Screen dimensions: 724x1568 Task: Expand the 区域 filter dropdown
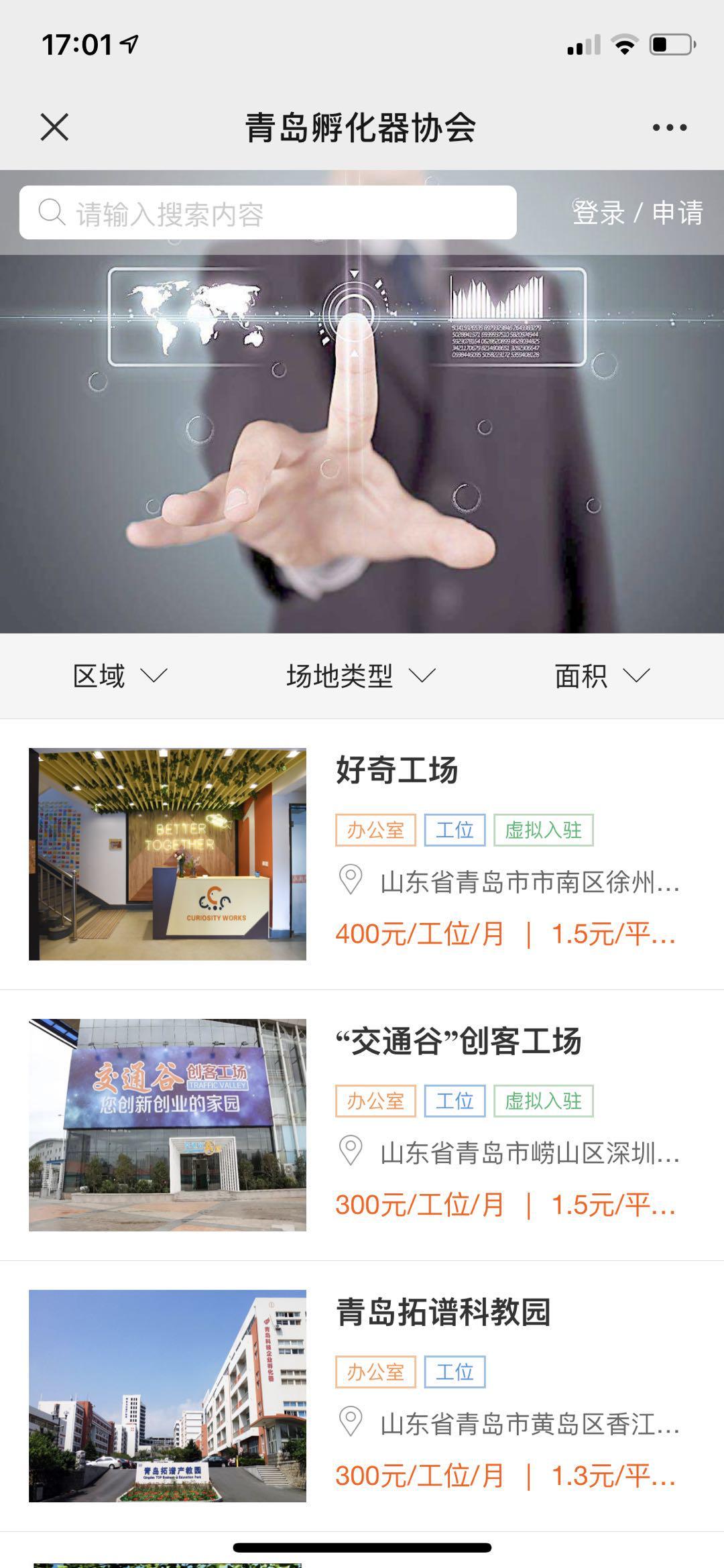click(119, 676)
